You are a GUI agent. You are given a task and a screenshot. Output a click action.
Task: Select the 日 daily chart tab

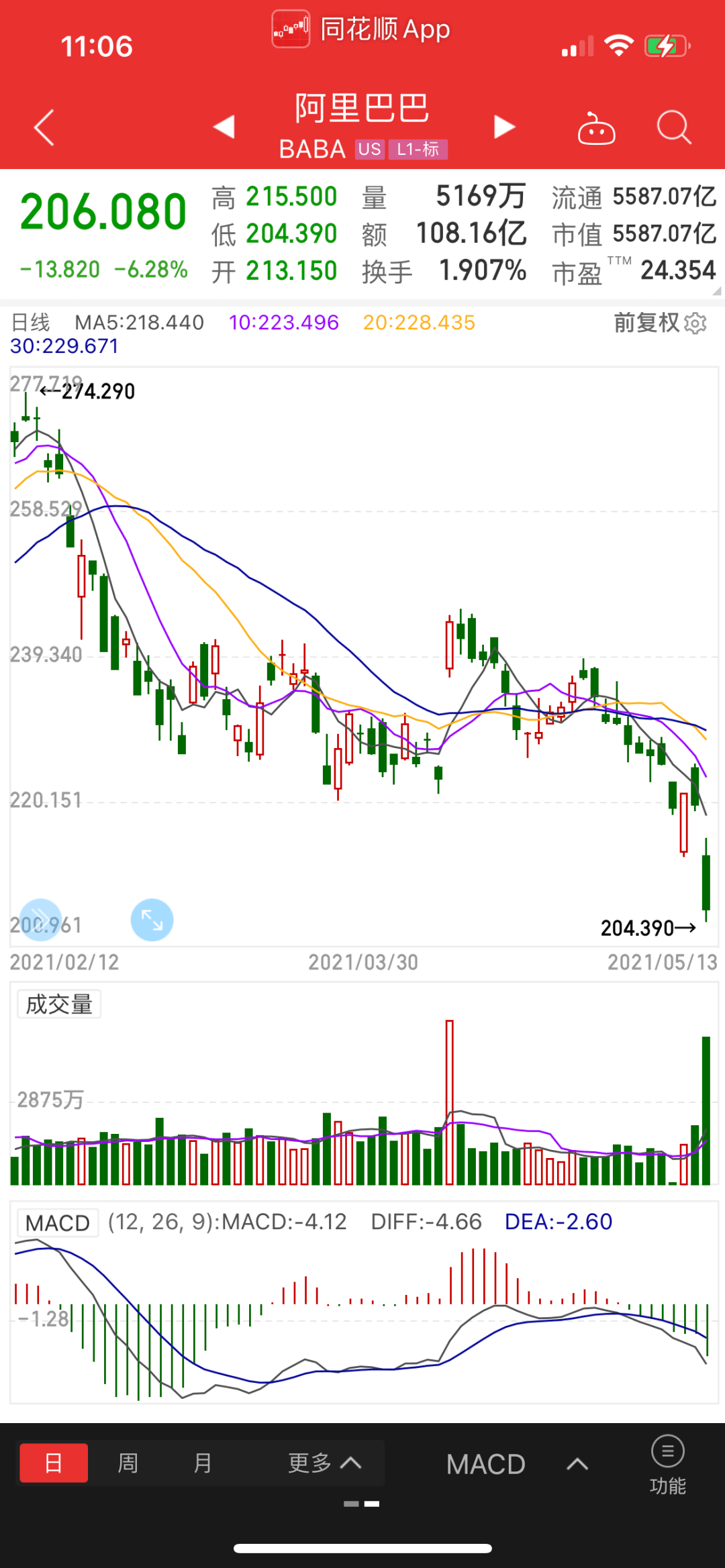click(54, 1463)
